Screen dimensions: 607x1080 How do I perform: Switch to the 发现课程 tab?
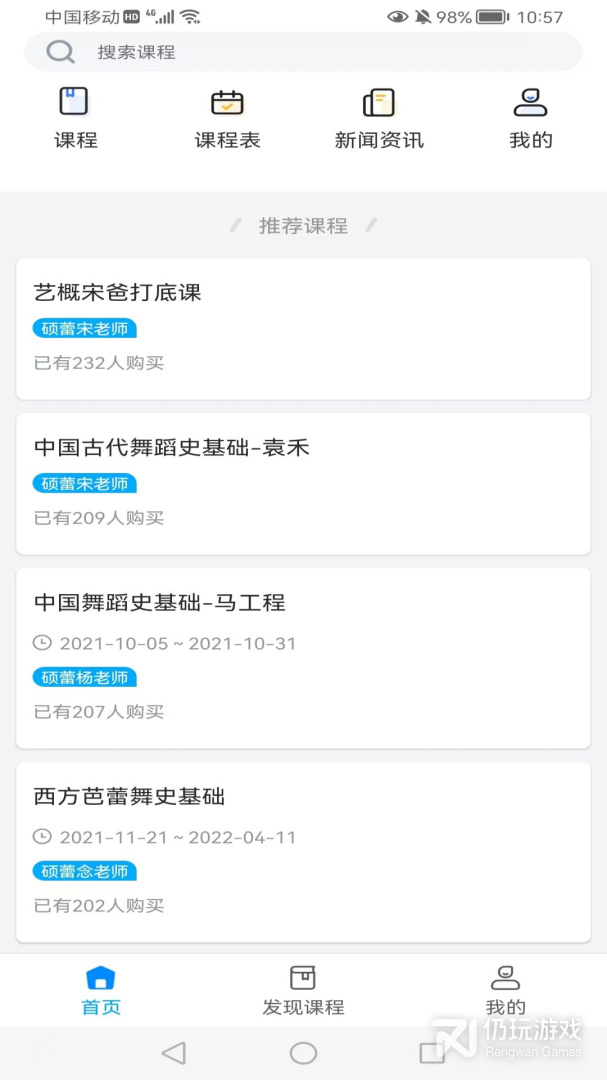pos(303,990)
